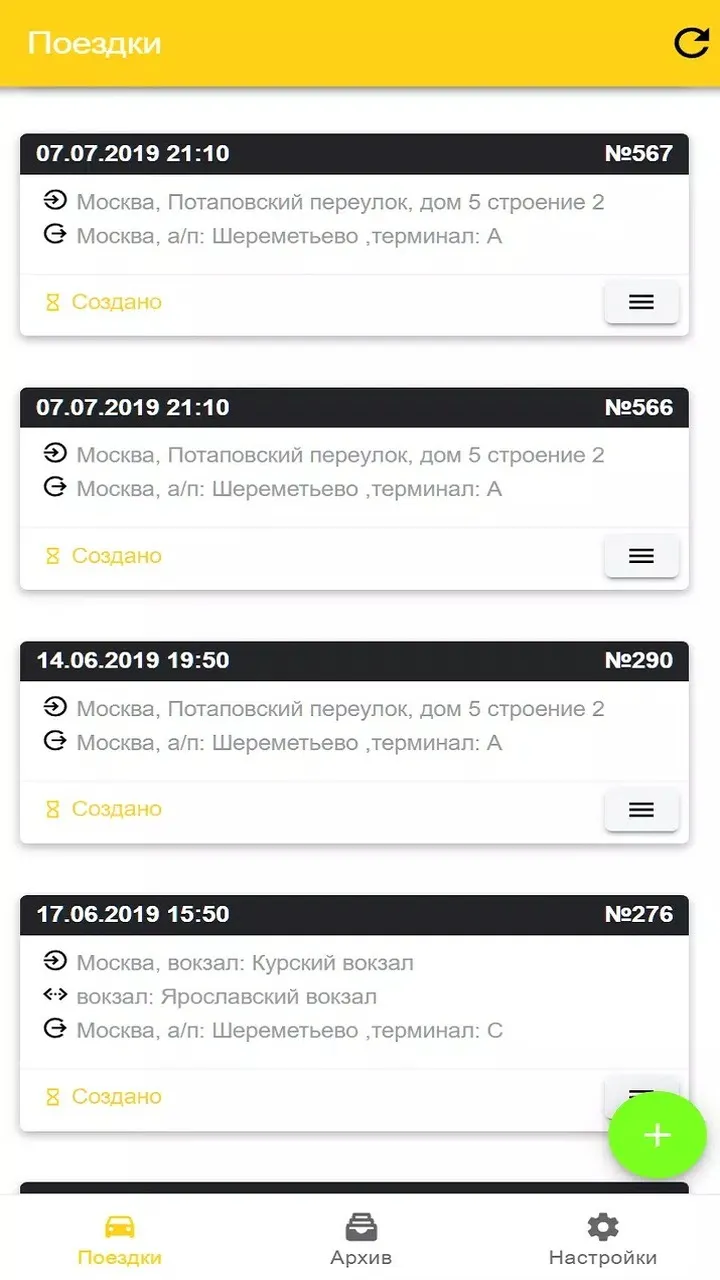This screenshot has height=1280, width=720.
Task: Open trip card №567
Action: coord(354,235)
